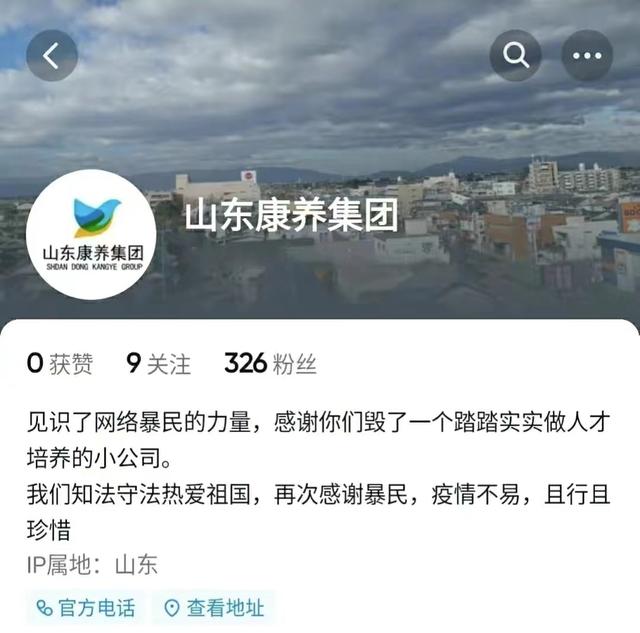640x633 pixels.
Task: Open the three-dot overflow menu
Action: tap(587, 55)
